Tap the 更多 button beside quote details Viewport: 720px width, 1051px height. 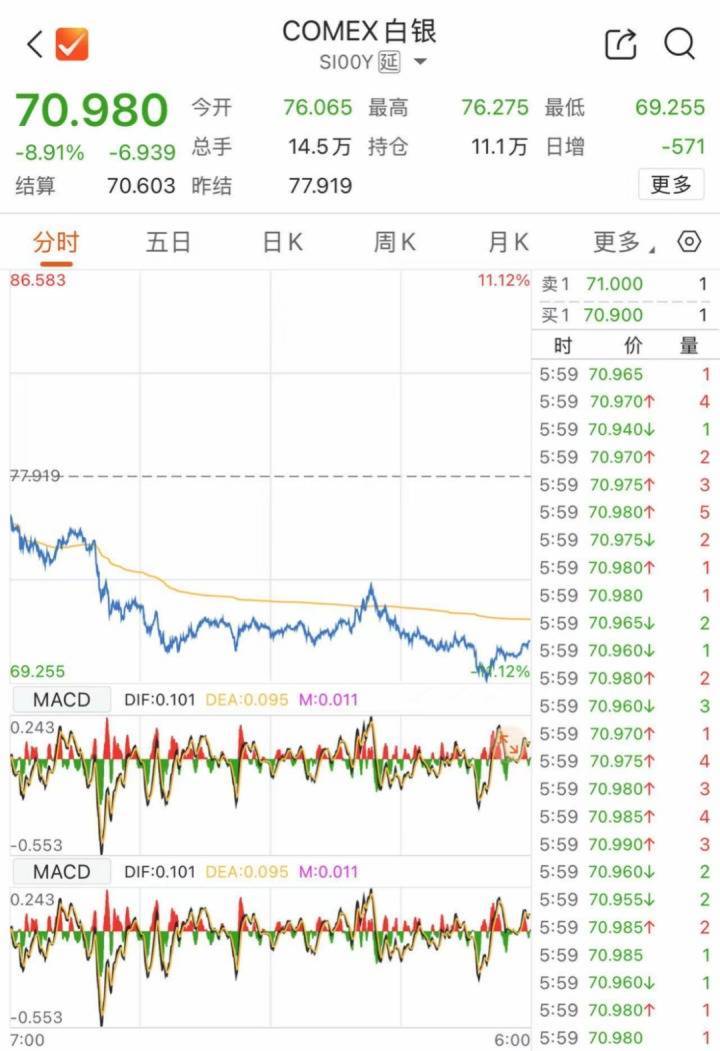click(x=670, y=184)
